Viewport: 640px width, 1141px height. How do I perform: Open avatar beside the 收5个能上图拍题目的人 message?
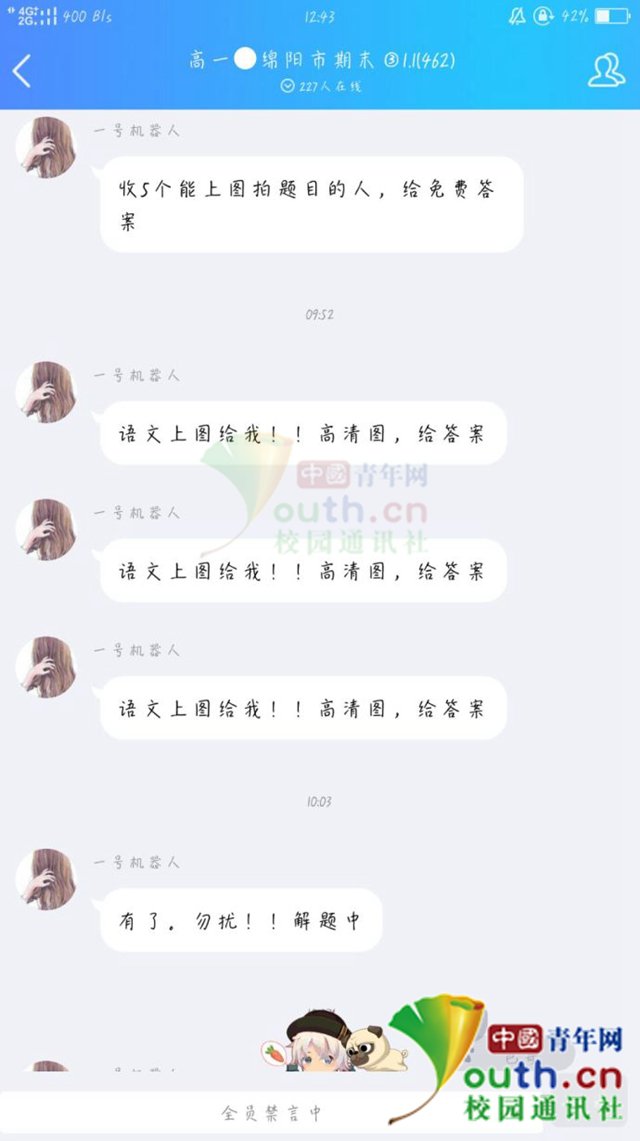[46, 147]
